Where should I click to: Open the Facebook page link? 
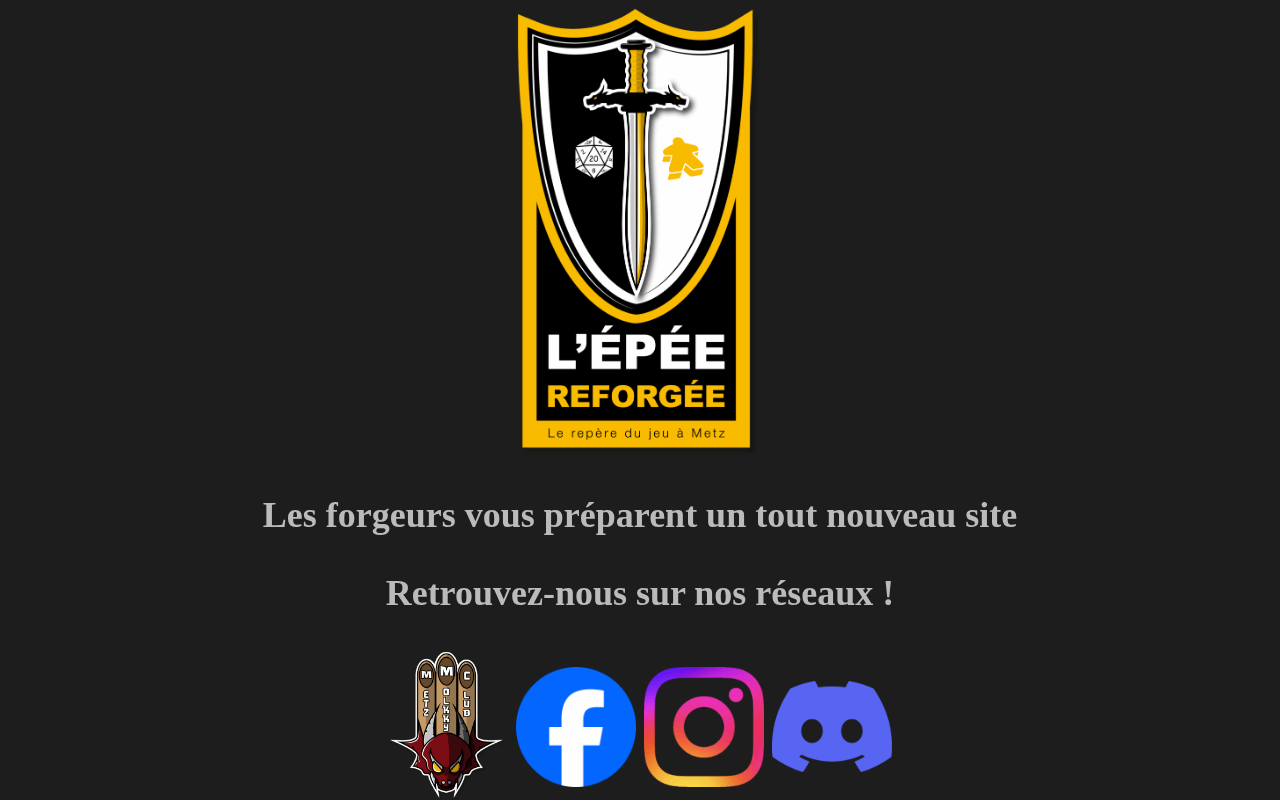[x=576, y=727]
